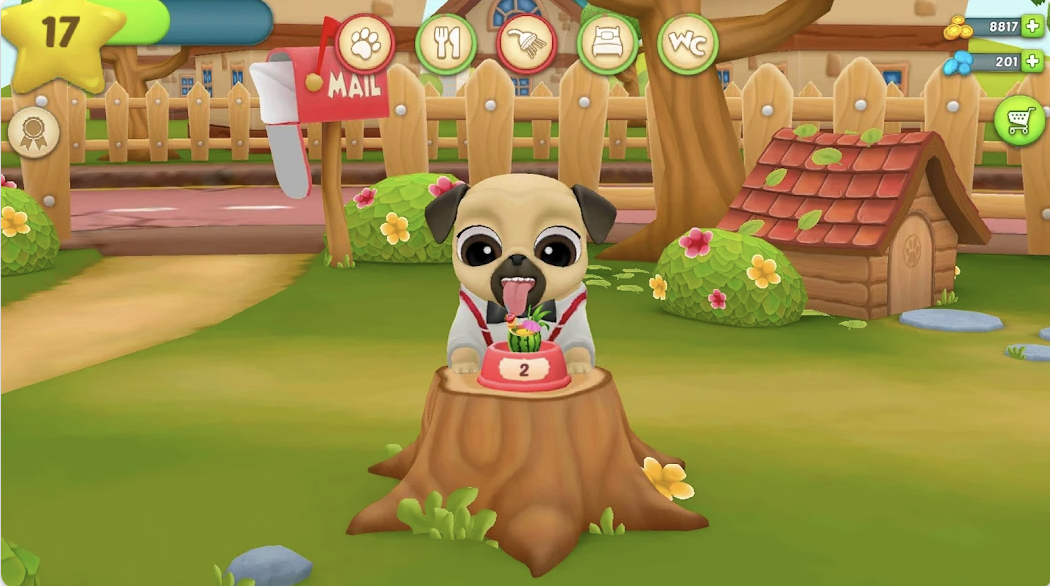Open the achievements ribbon badge
The image size is (1050, 586).
coord(33,132)
